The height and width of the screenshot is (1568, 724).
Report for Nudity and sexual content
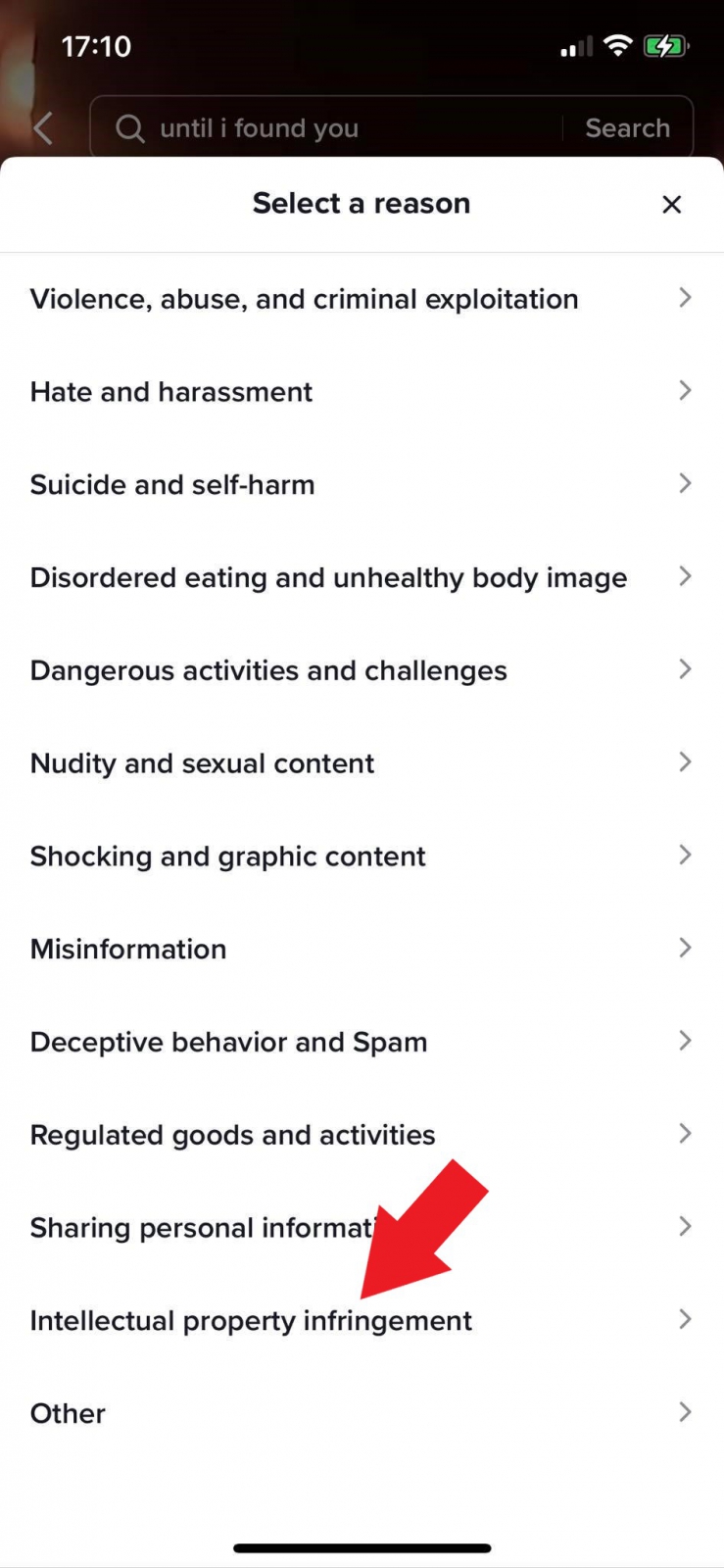[361, 763]
